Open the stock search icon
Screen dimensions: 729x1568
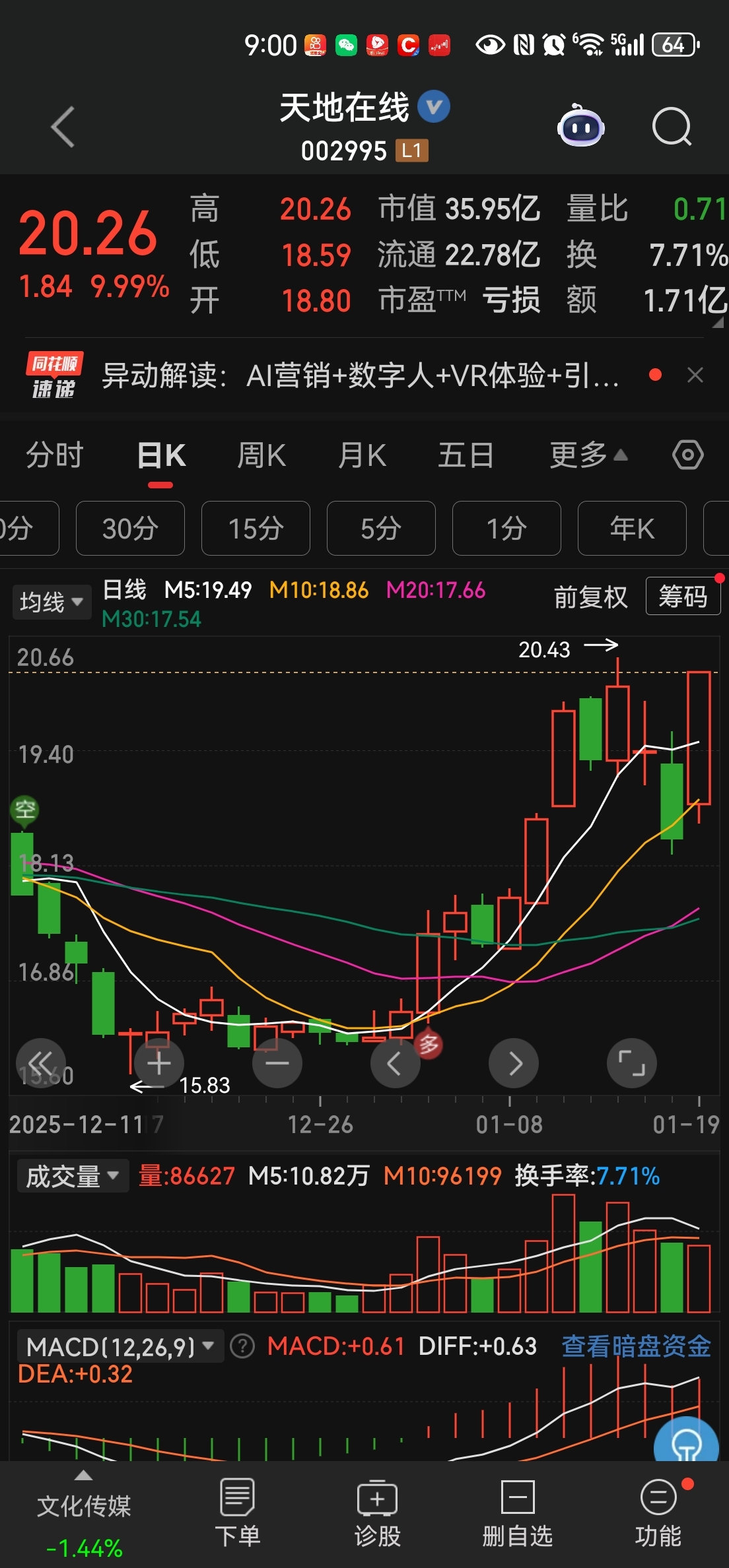[672, 126]
